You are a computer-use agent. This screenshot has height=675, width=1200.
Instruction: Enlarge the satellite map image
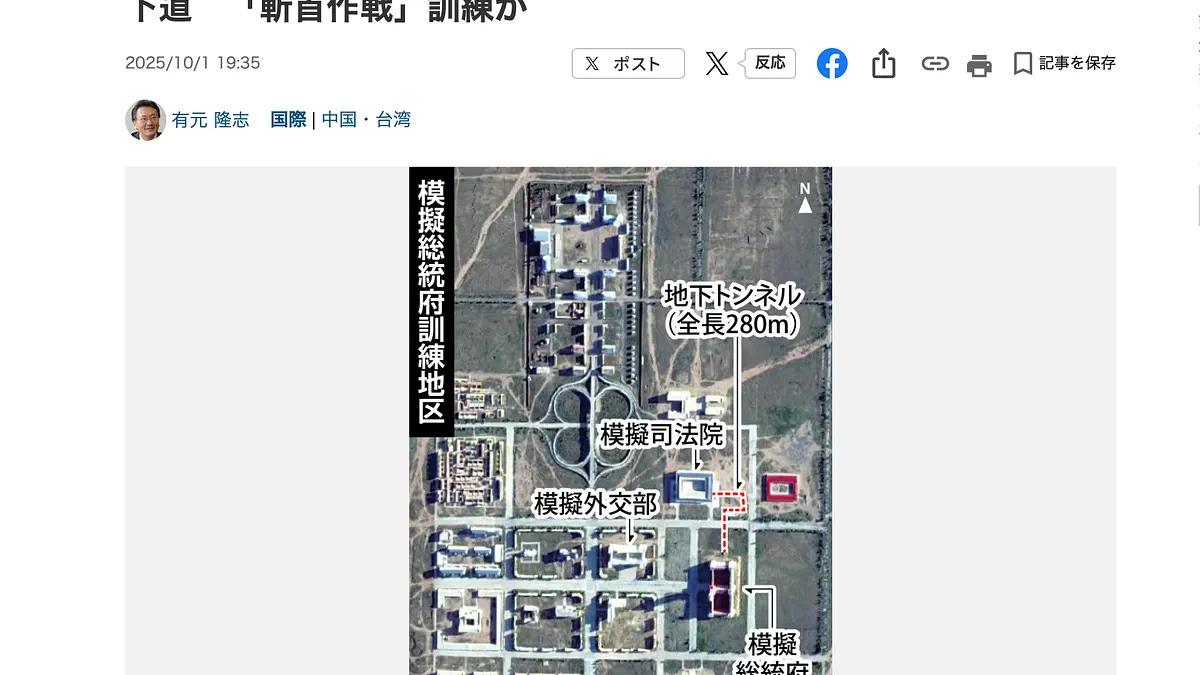click(620, 420)
